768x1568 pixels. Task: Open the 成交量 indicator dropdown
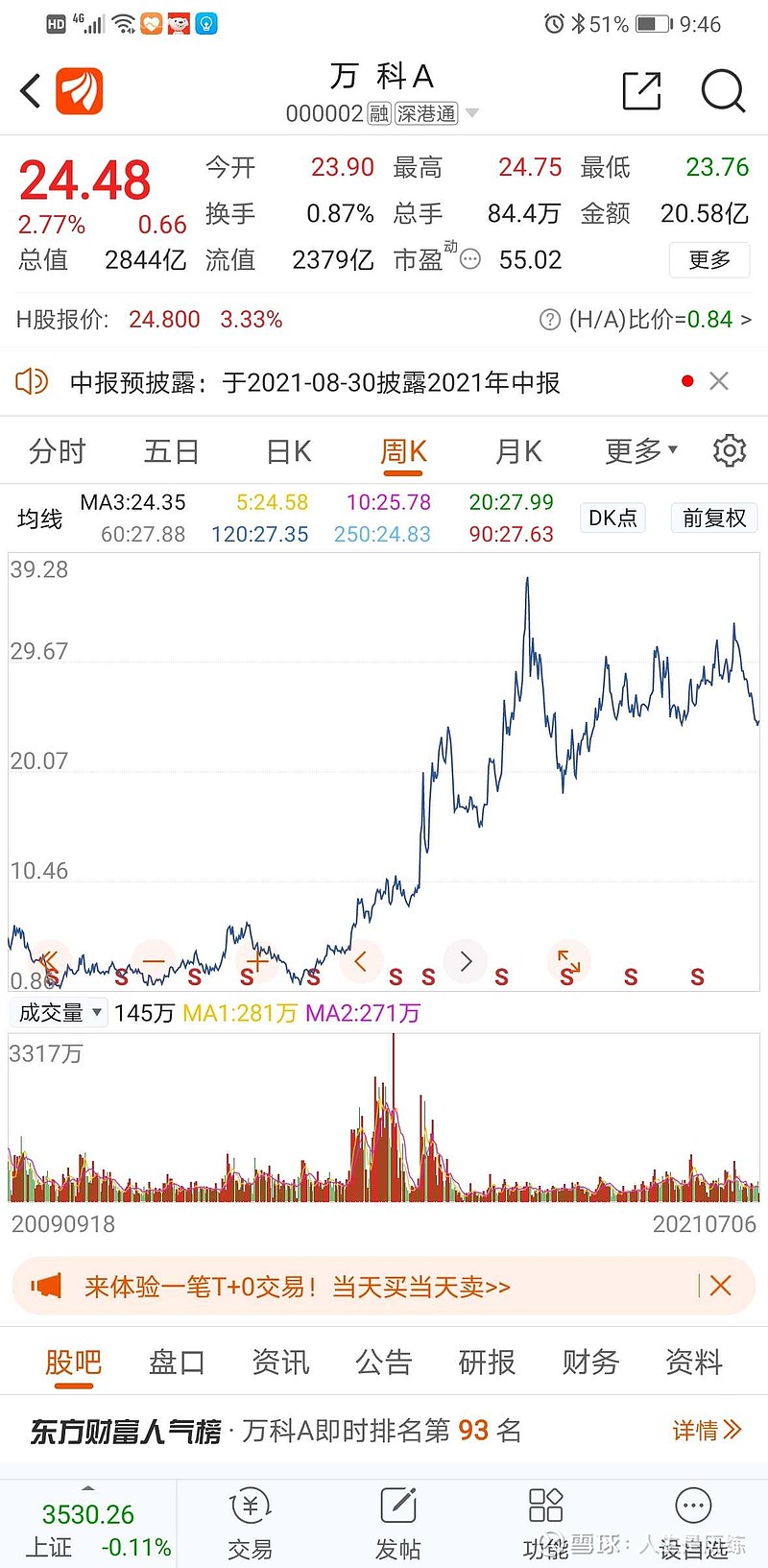pos(60,1012)
